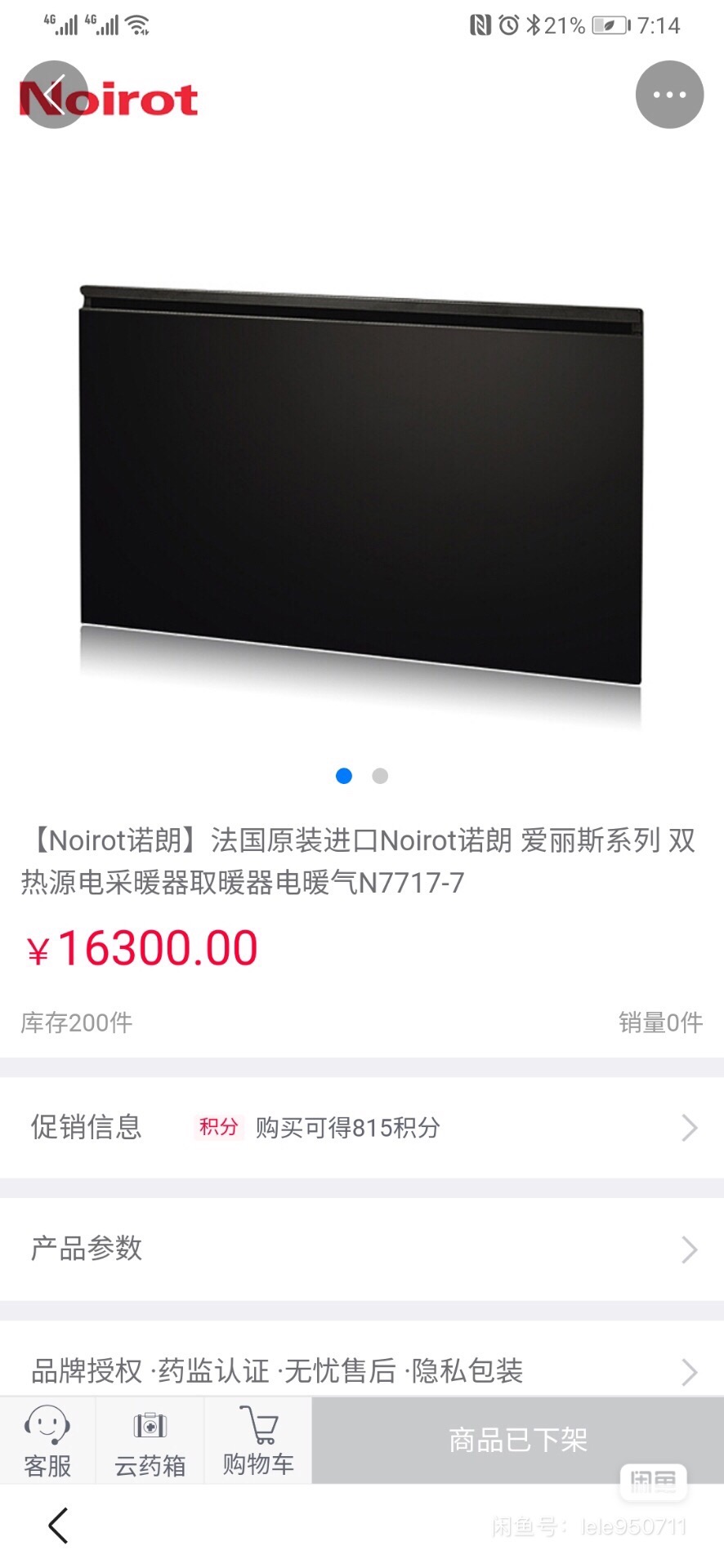Tap the system back arrow at bottom
This screenshot has width=724, height=1568.
pos(58,1526)
